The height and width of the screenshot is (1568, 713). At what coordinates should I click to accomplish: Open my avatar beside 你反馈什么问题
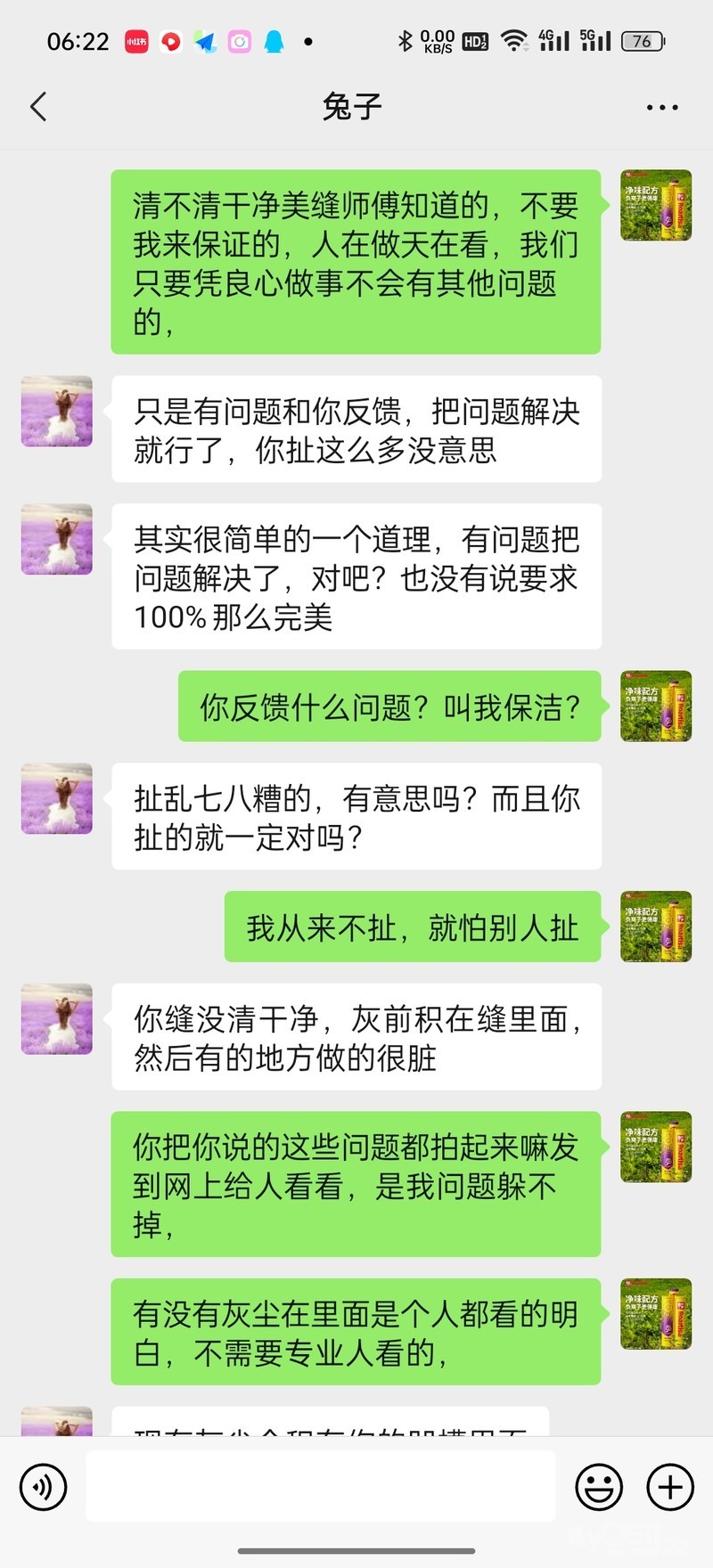pos(656,706)
